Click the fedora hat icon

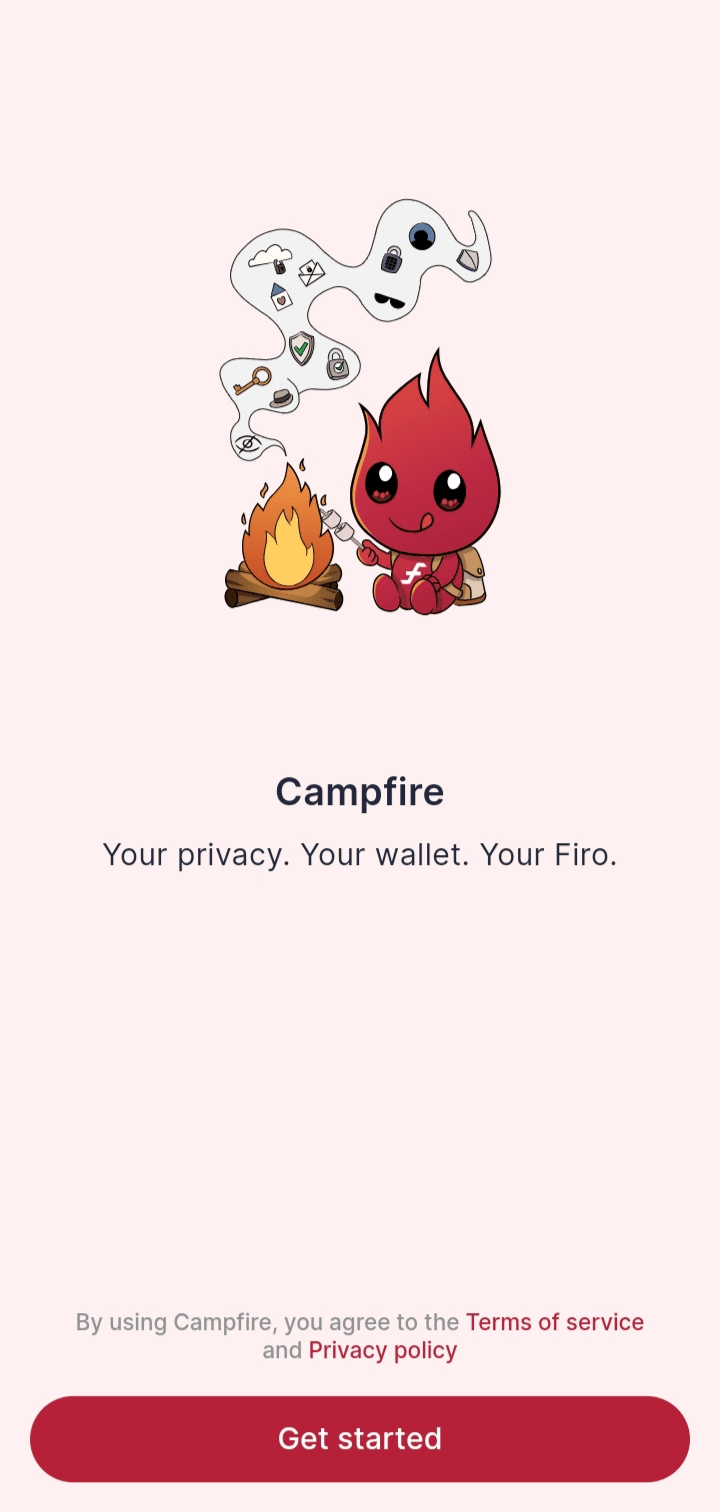click(x=281, y=396)
